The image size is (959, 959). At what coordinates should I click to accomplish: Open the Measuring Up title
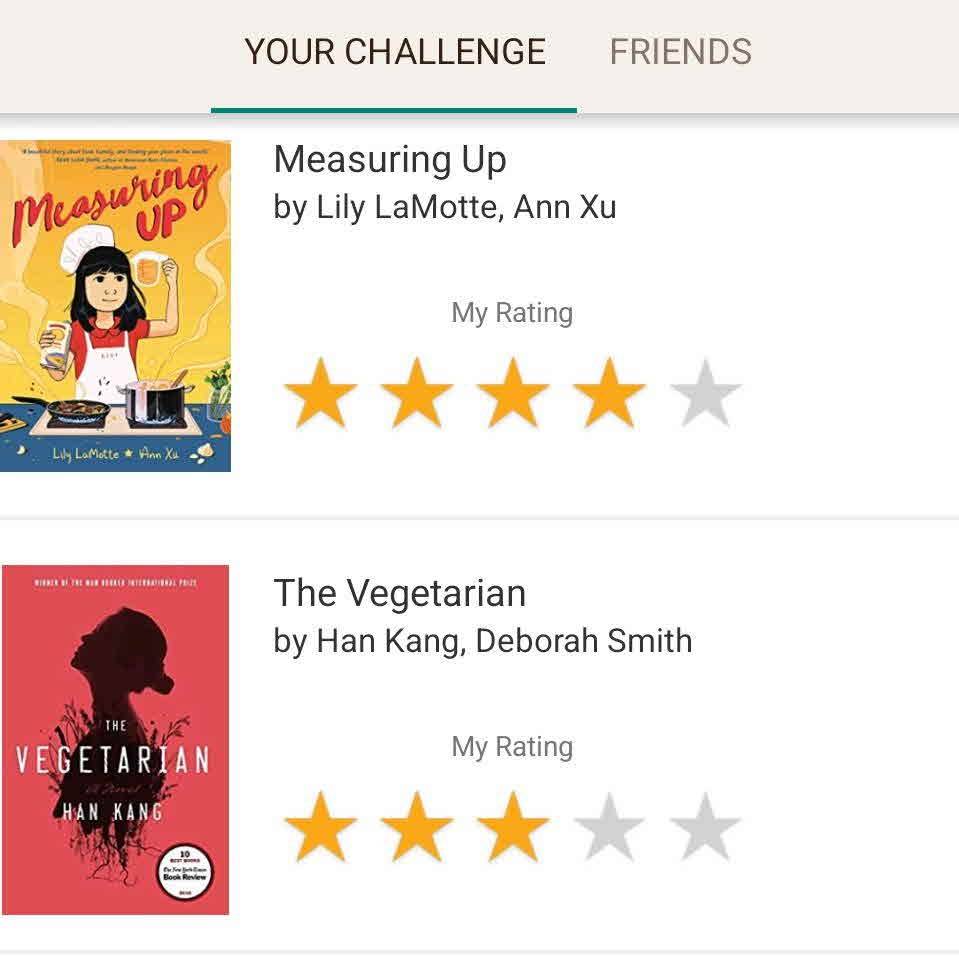pyautogui.click(x=390, y=160)
